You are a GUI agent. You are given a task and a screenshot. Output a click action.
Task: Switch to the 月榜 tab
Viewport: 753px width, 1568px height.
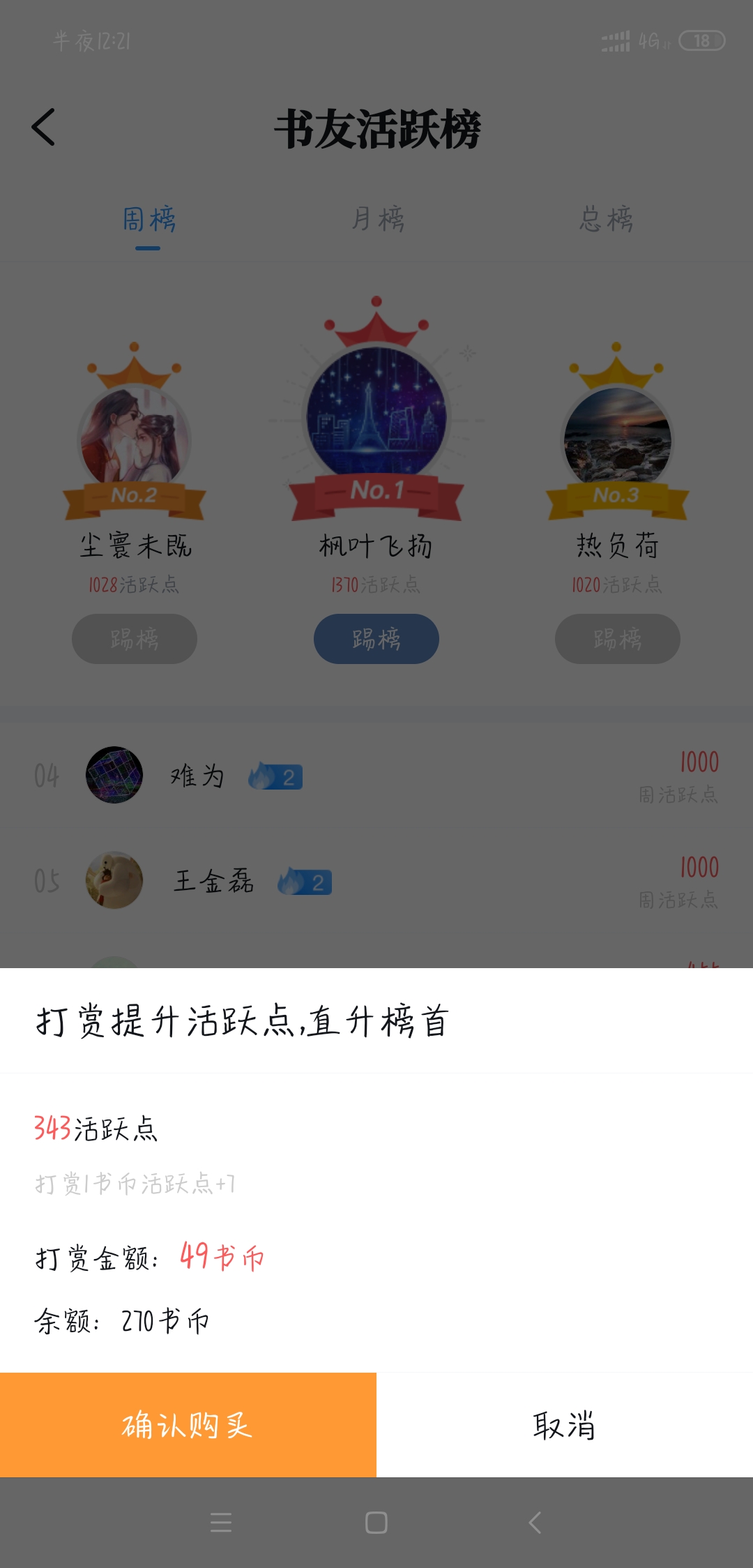tap(377, 220)
